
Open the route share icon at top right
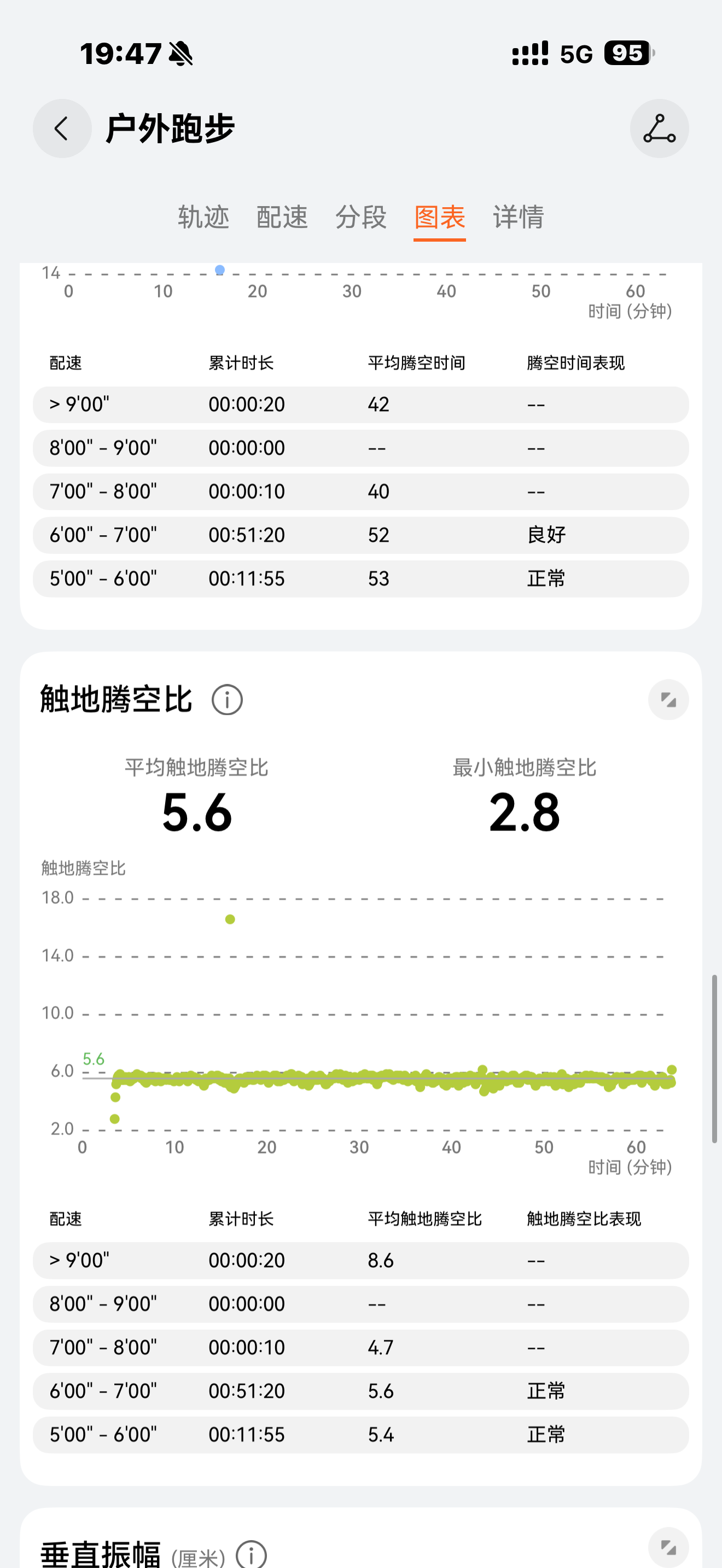pos(659,128)
